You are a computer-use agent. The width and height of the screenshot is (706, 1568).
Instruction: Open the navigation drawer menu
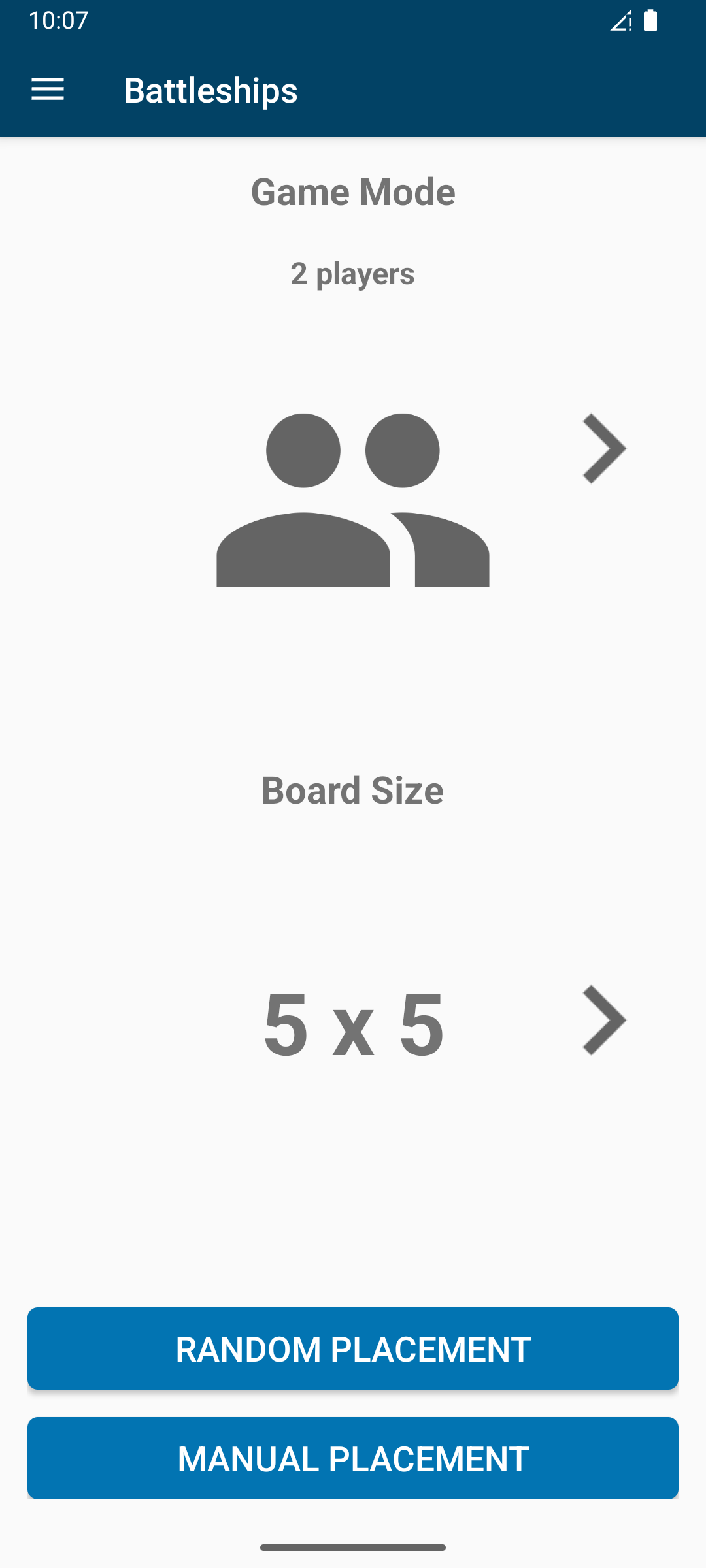pos(48,90)
